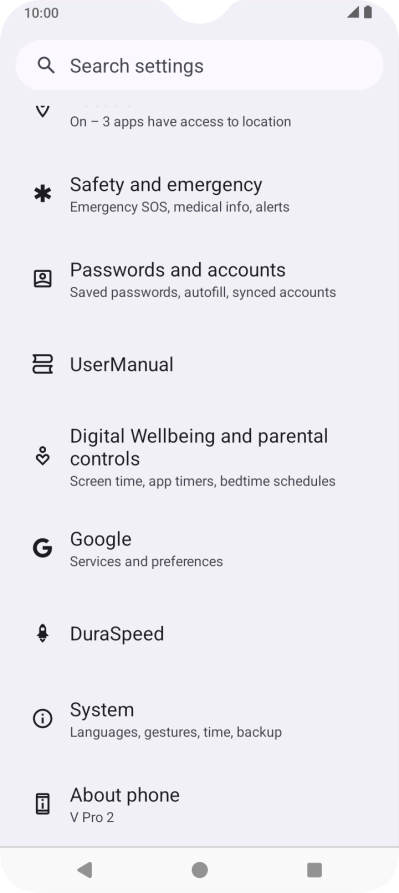Open DuraSpeed settings
399x893 pixels.
199,633
